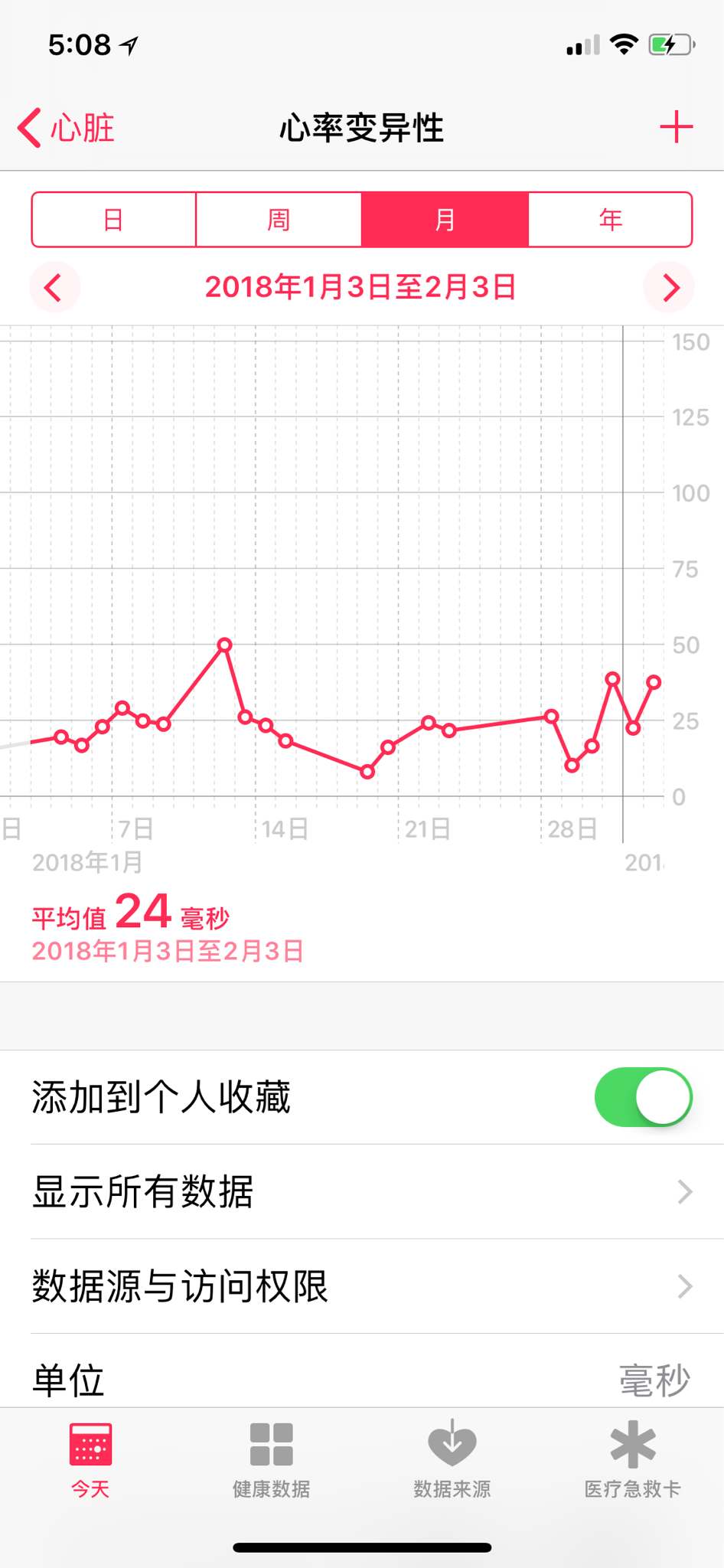Open 数据源与访问权限
This screenshot has width=724, height=1568.
pos(362,1286)
